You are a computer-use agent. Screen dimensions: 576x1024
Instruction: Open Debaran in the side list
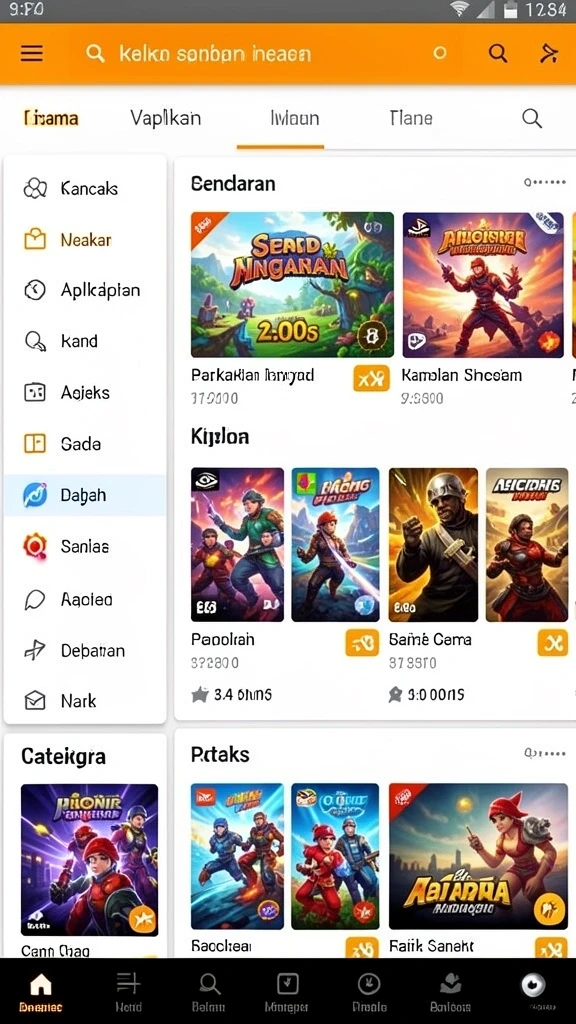(x=85, y=650)
